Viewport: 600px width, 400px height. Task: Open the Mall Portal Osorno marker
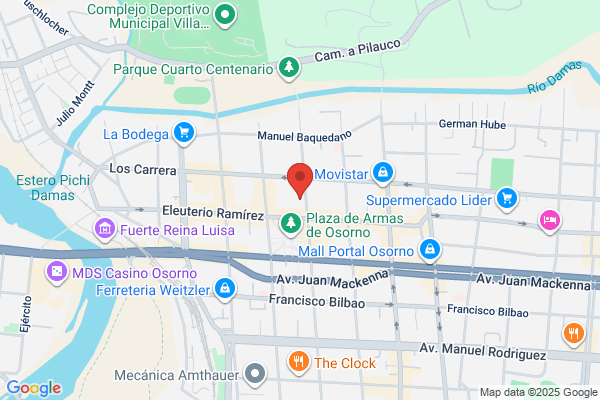(429, 248)
